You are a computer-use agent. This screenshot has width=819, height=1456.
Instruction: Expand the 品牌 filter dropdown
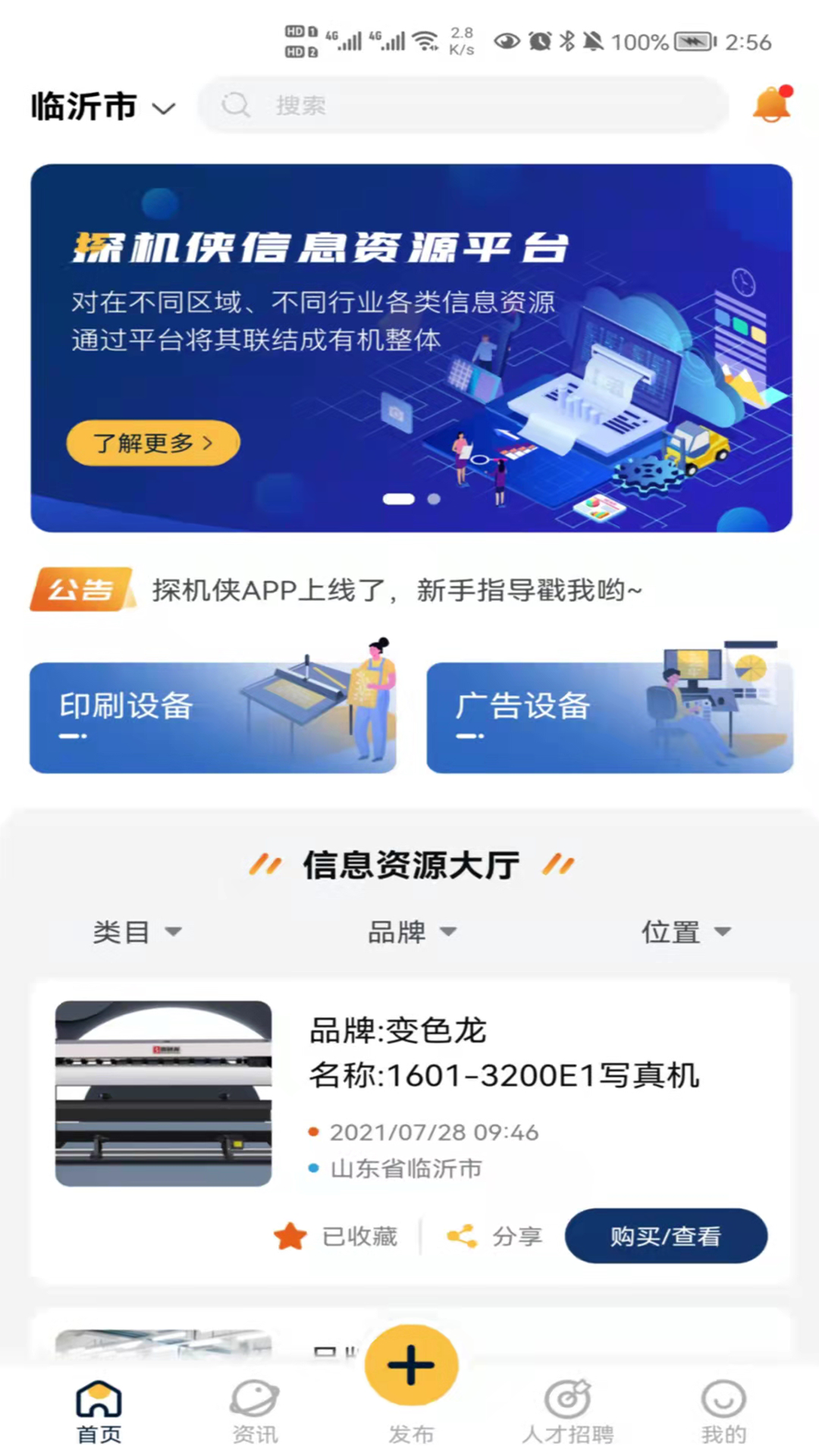pos(412,931)
